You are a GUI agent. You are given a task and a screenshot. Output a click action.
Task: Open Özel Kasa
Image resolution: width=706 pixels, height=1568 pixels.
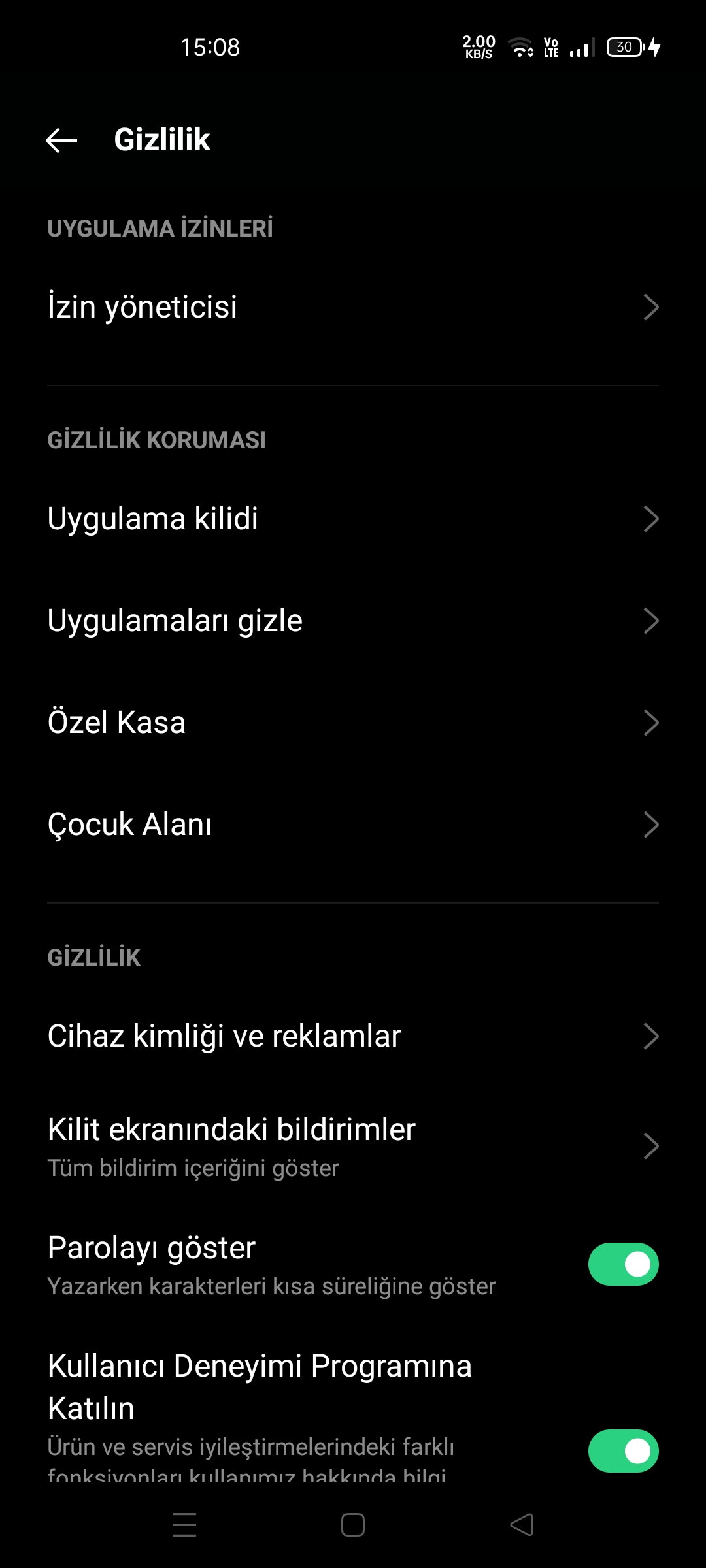click(x=353, y=723)
